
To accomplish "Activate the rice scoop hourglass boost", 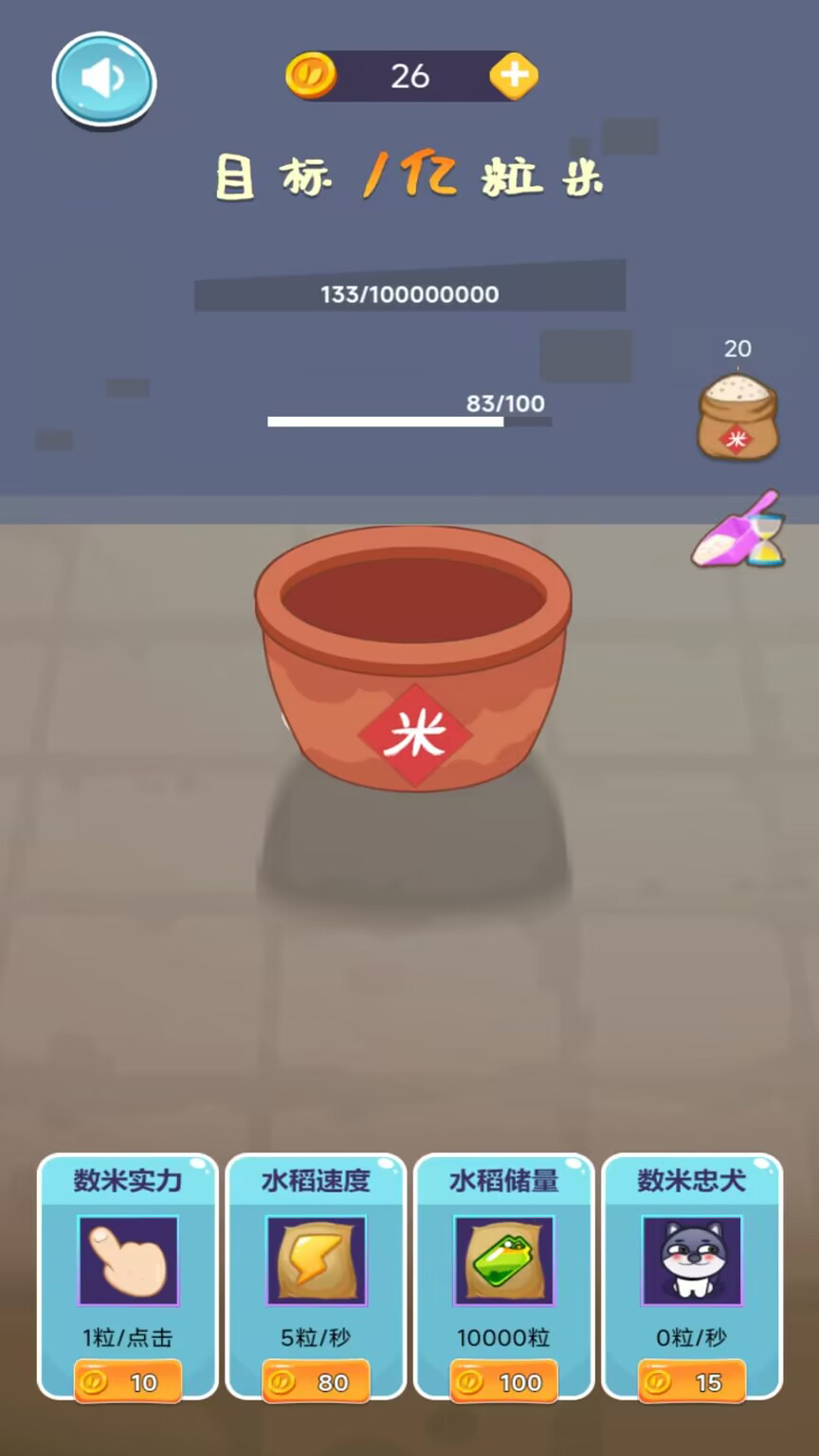I will coord(739,531).
